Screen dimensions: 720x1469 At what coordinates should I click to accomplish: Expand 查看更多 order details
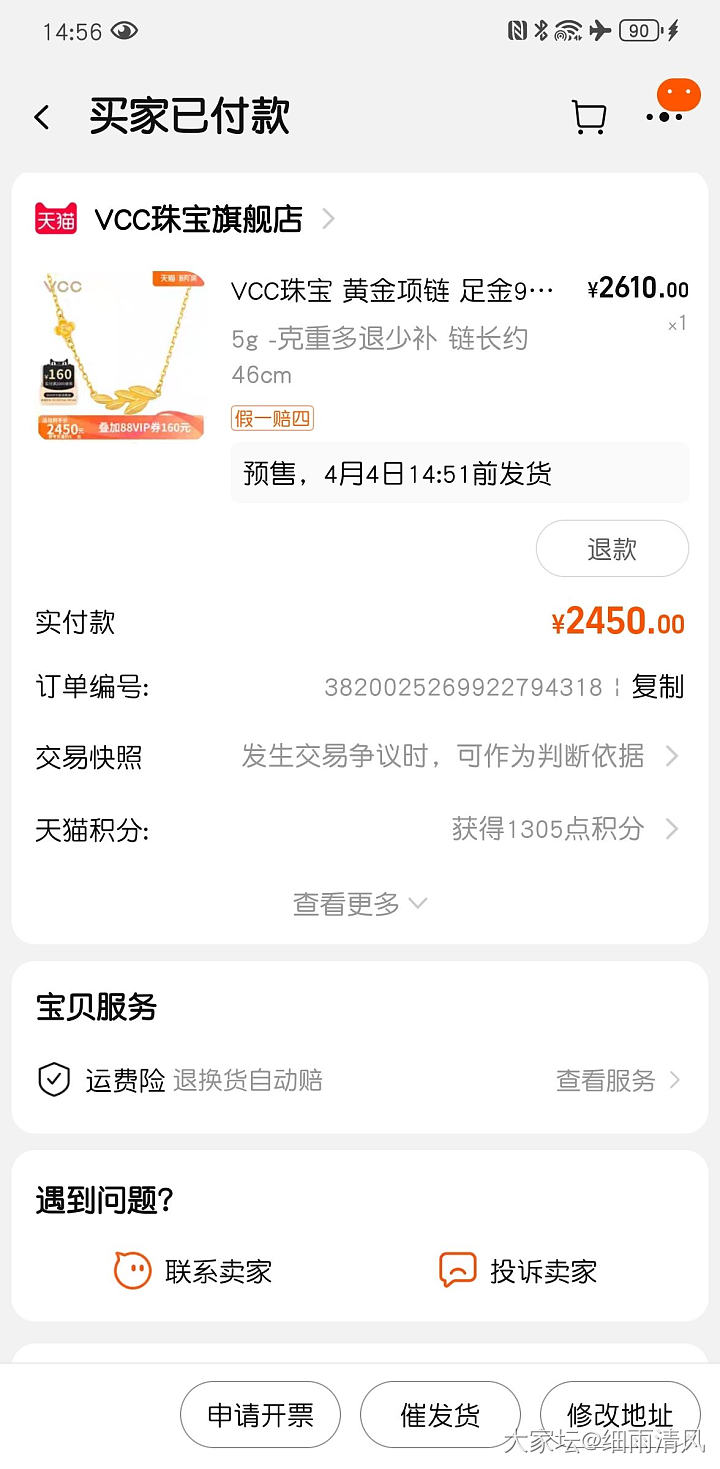(x=360, y=904)
